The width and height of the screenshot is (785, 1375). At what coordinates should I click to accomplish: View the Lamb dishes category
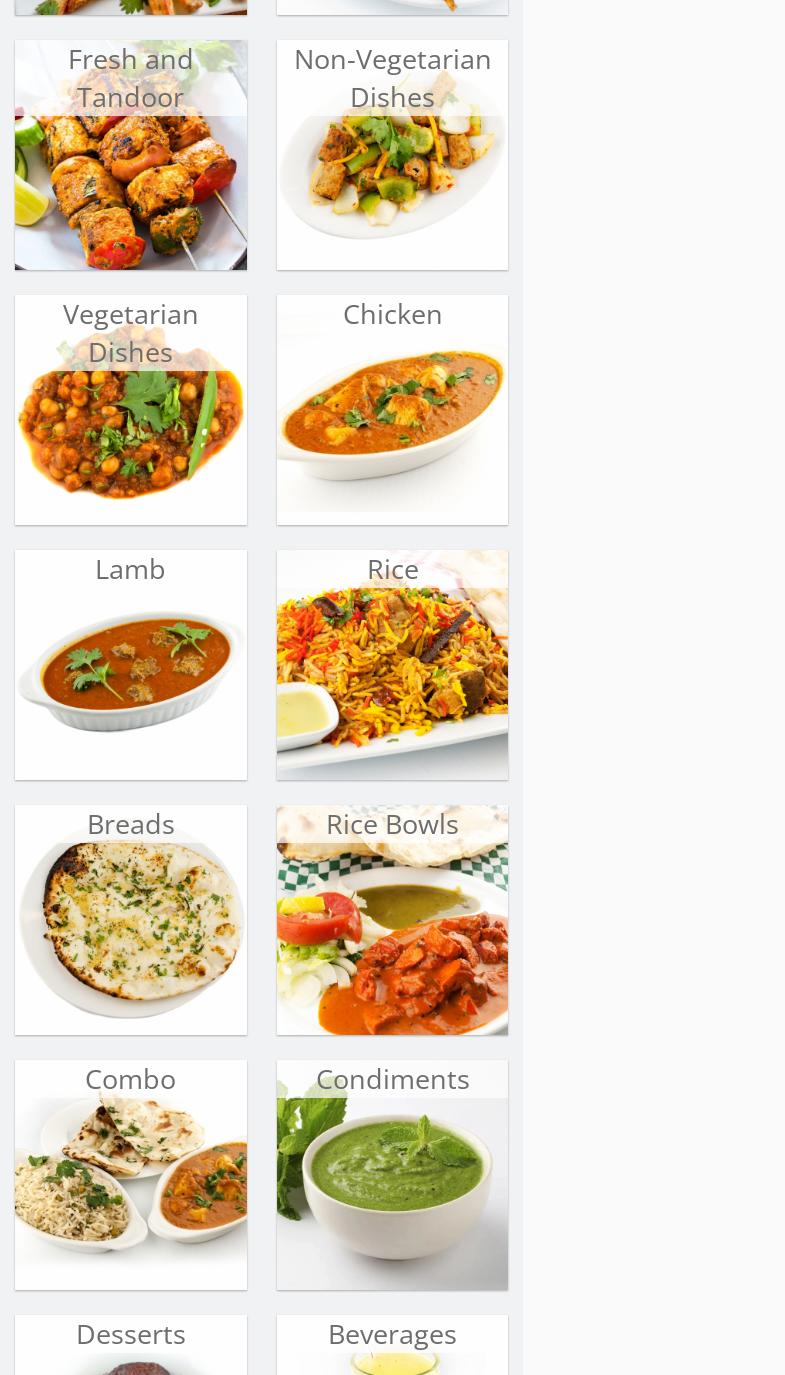point(131,665)
